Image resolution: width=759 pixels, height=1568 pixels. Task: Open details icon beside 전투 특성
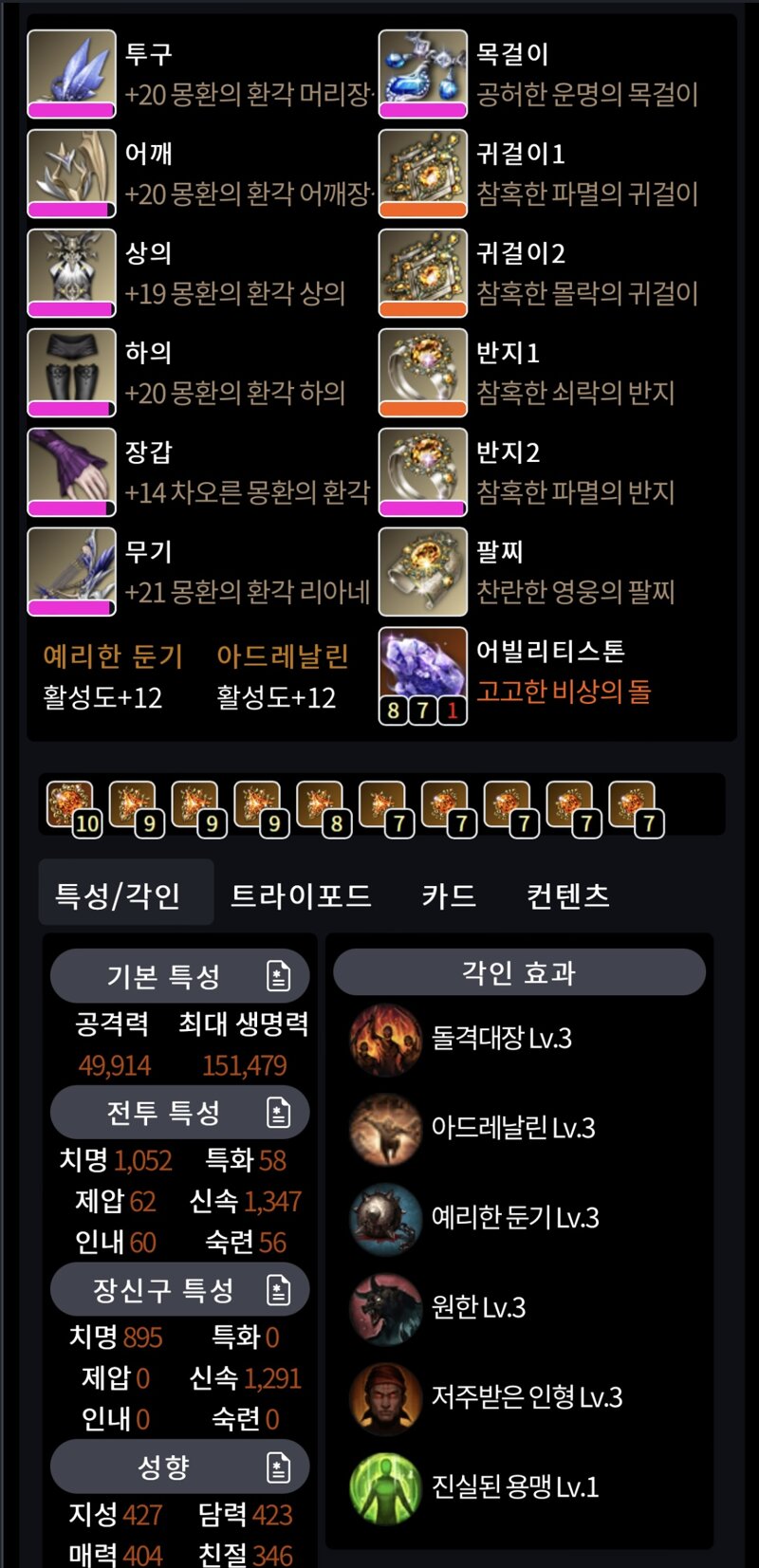[x=278, y=1112]
